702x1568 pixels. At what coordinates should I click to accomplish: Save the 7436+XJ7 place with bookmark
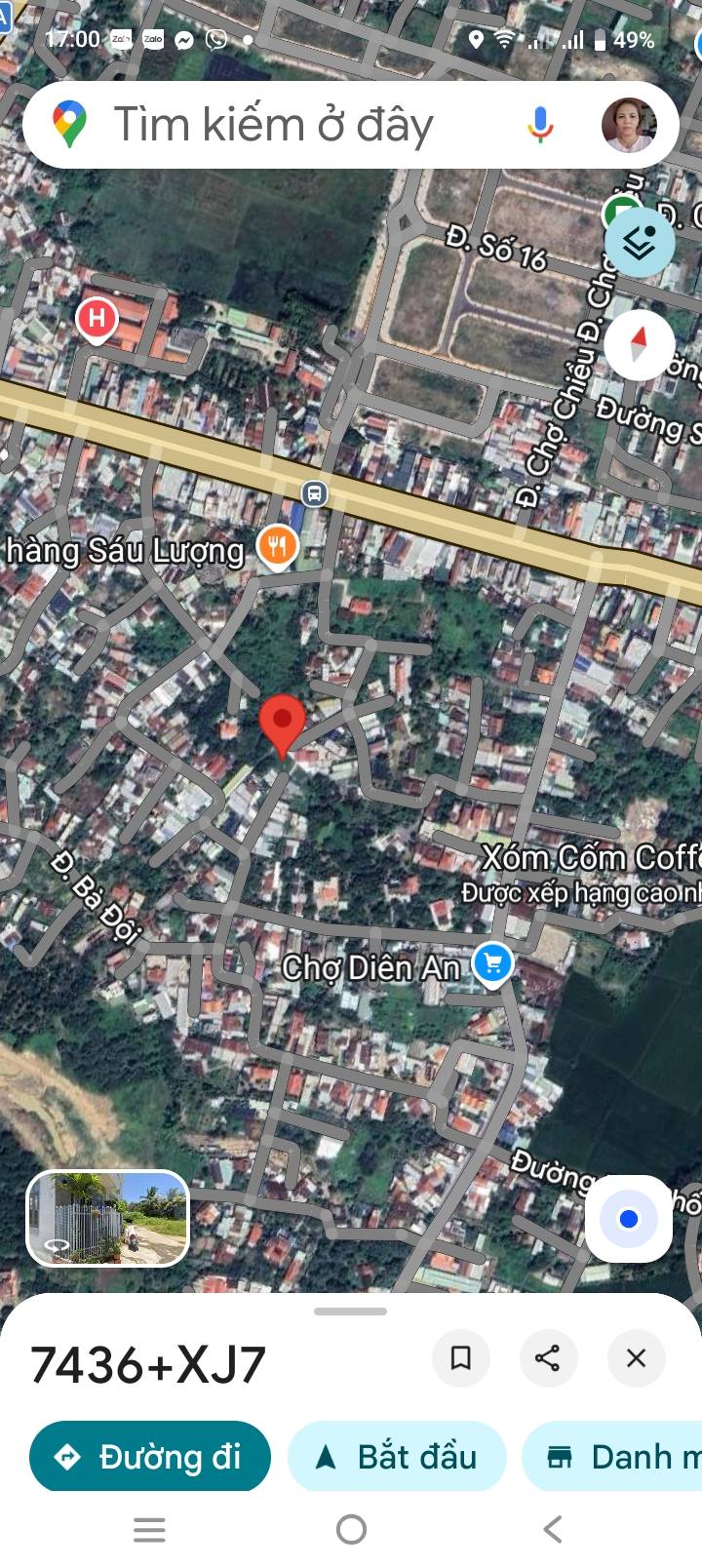pyautogui.click(x=461, y=1358)
